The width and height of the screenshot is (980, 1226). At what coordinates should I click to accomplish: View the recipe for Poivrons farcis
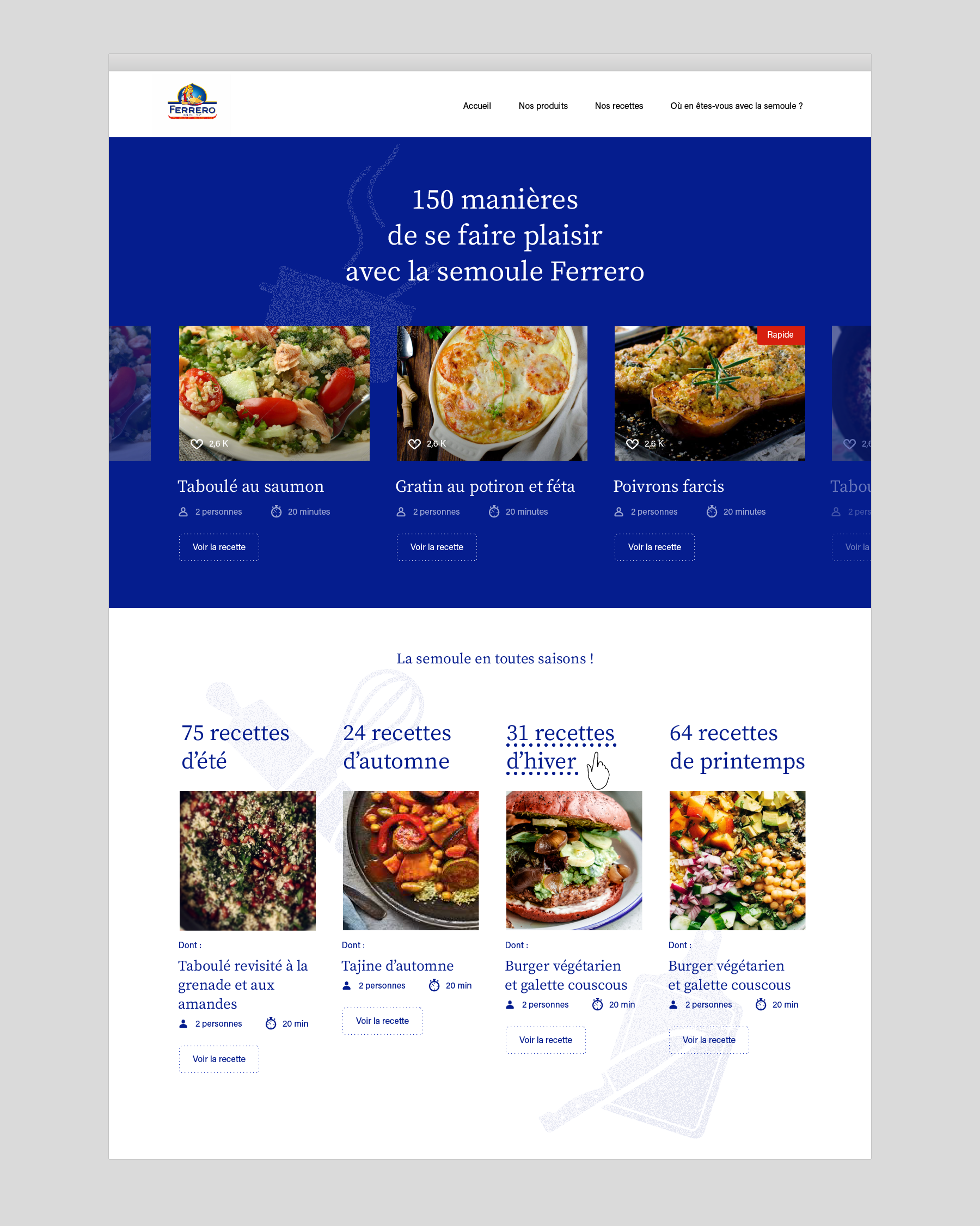coord(654,547)
